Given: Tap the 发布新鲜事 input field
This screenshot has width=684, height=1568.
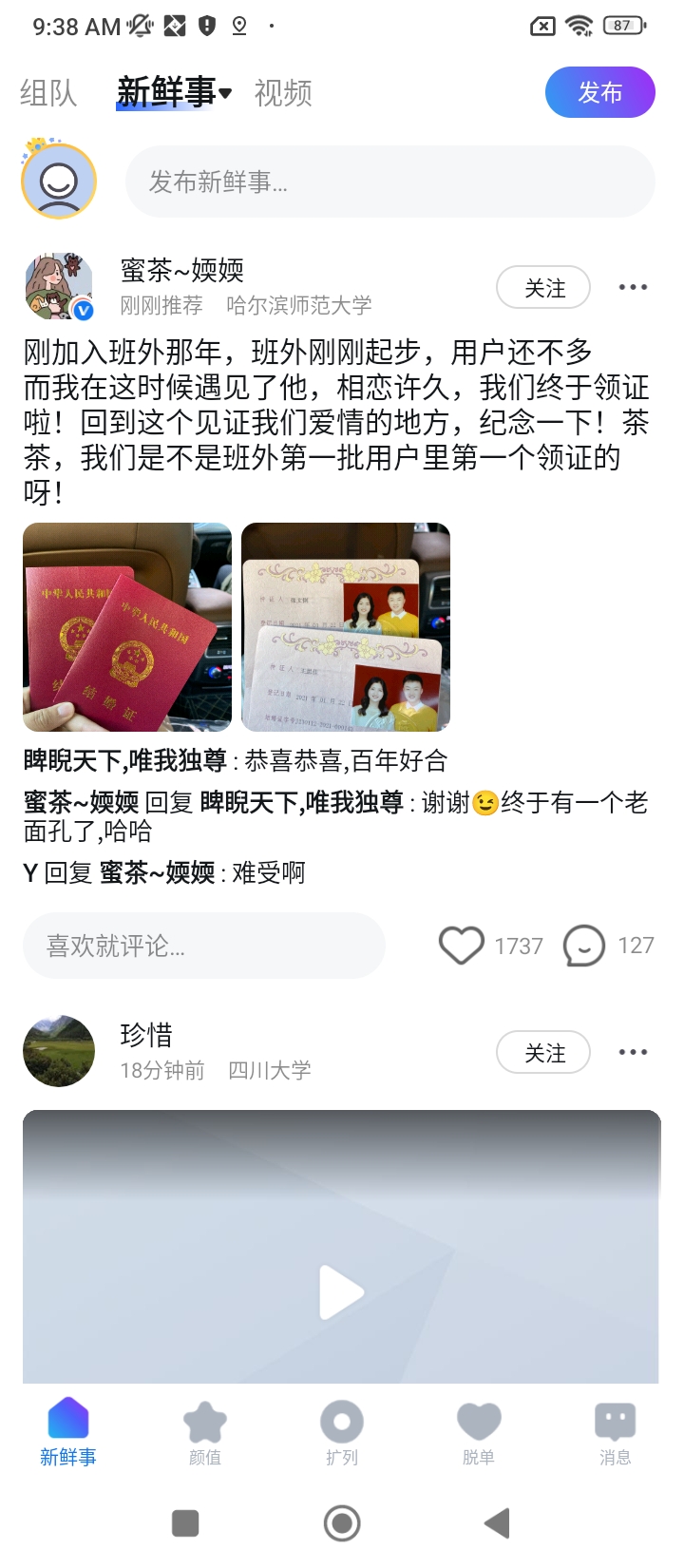Looking at the screenshot, I should pos(389,182).
